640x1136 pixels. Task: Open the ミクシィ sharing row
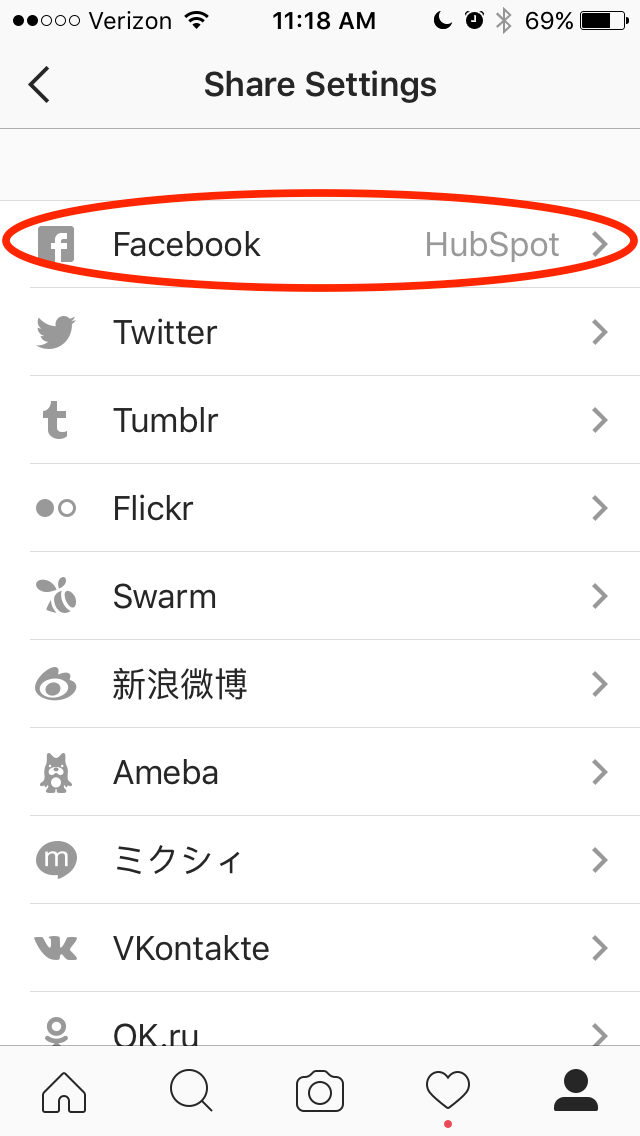point(320,860)
